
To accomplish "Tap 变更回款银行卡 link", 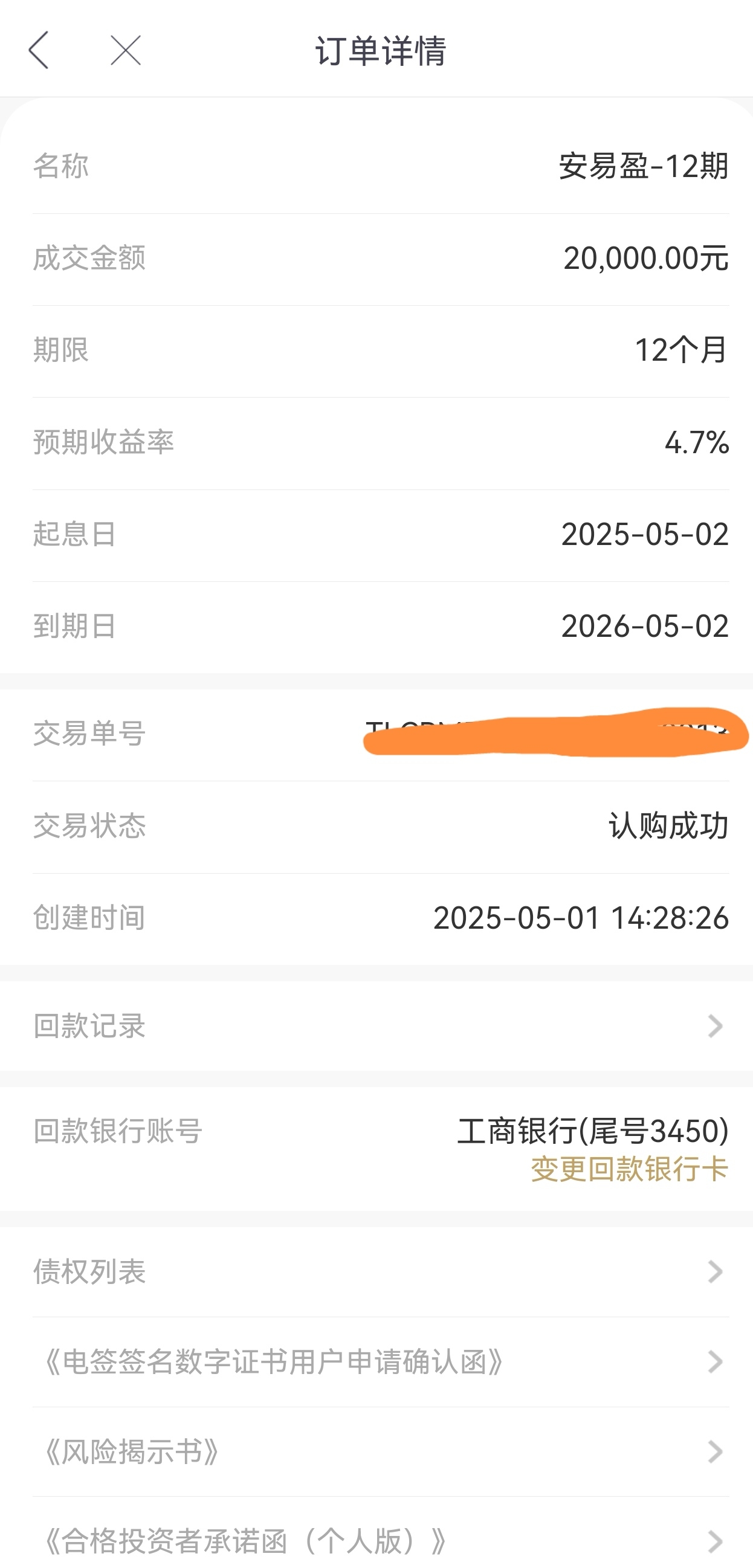I will pos(630,1169).
